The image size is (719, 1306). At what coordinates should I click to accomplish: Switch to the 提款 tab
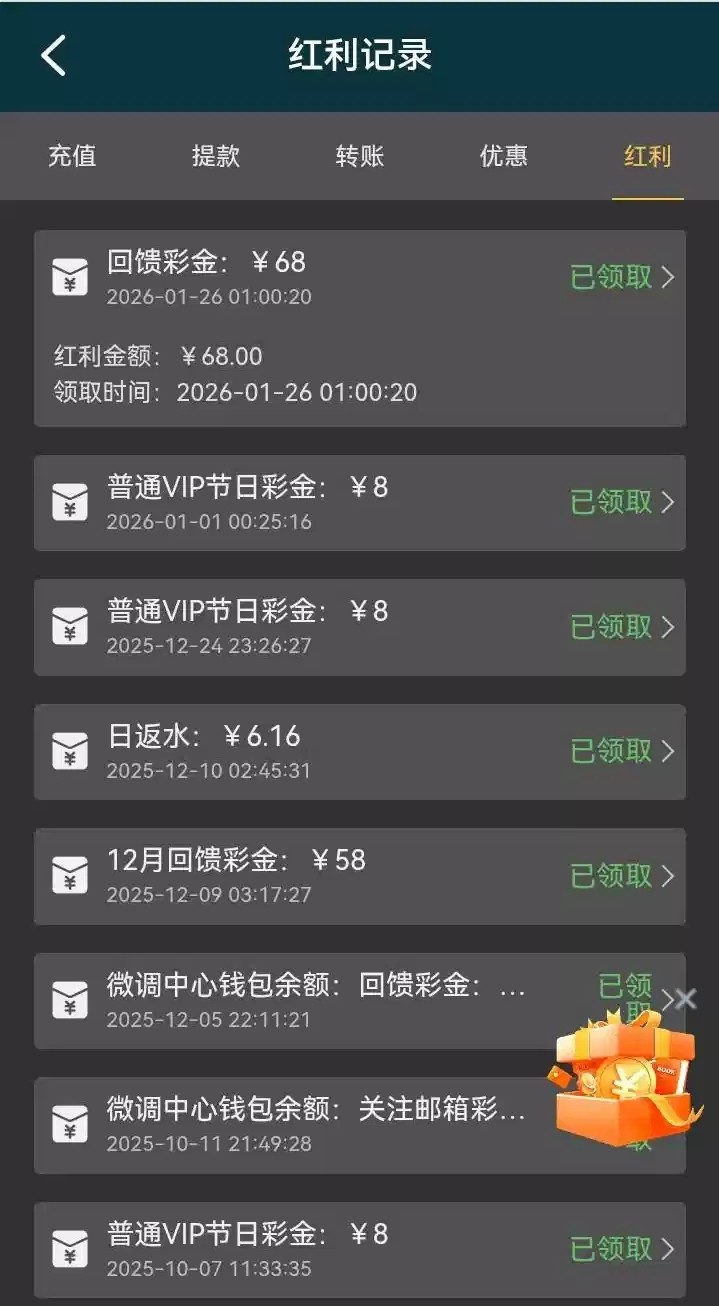click(x=216, y=156)
